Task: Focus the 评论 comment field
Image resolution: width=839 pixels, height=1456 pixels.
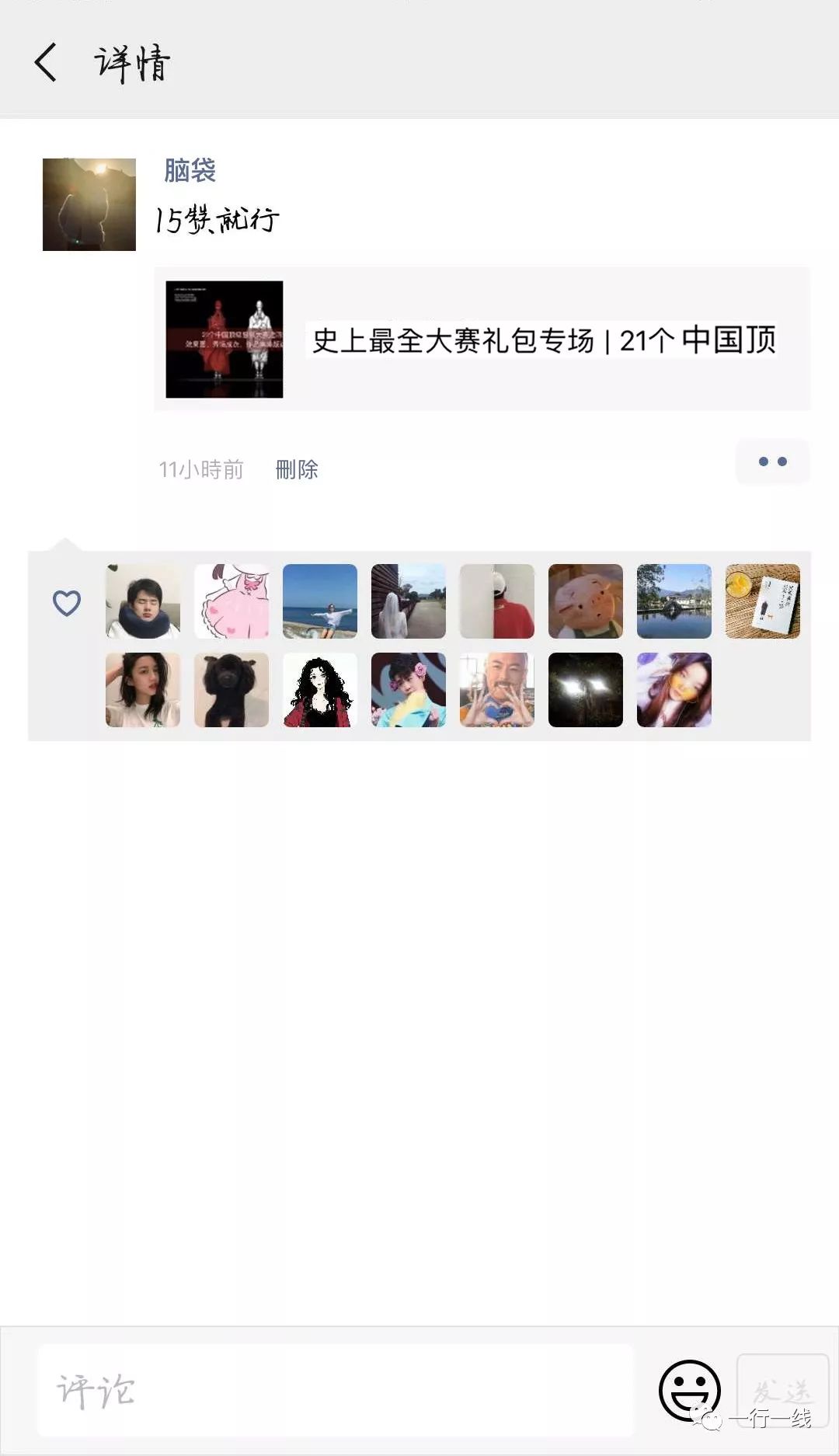Action: click(334, 1391)
